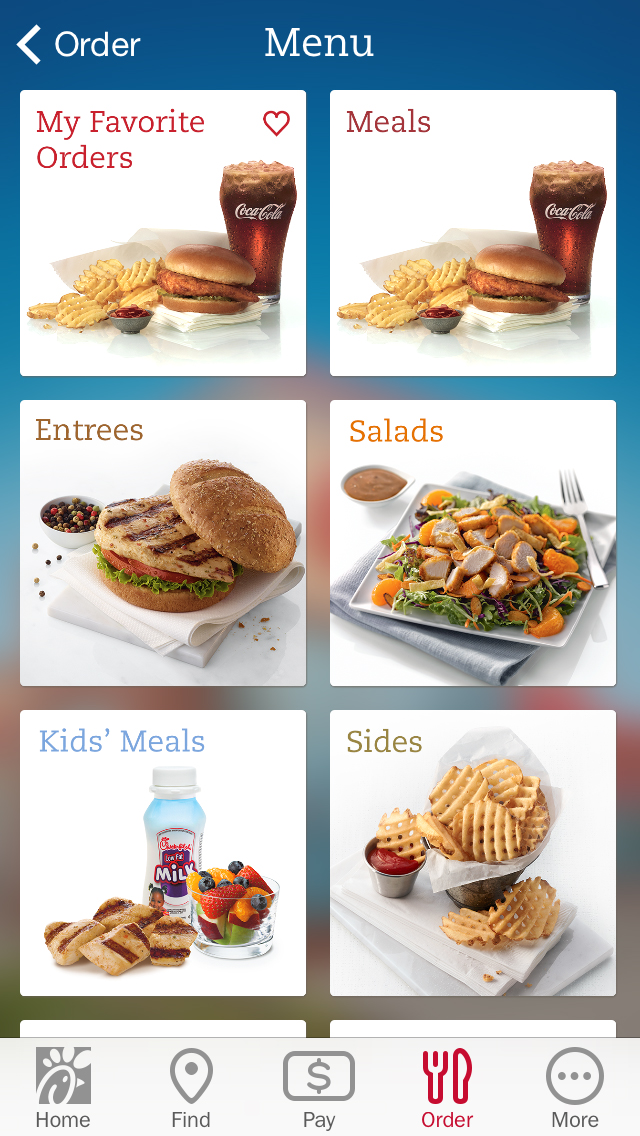
Task: Tap the Order tab
Action: click(447, 1089)
